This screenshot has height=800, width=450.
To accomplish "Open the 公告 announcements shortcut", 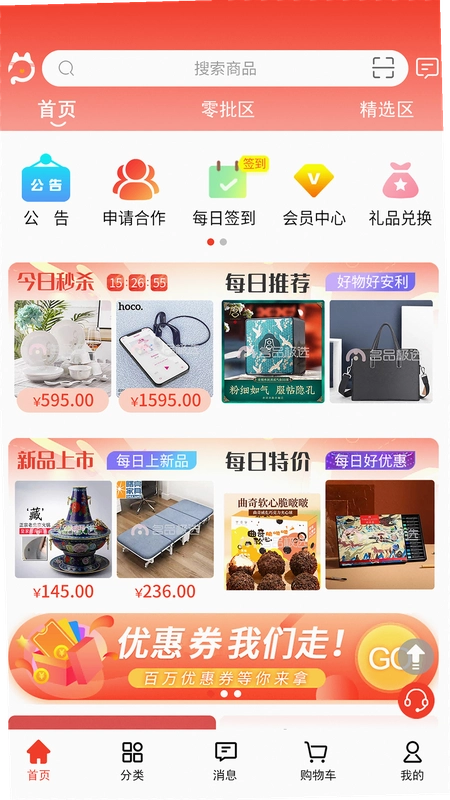I will pos(46,191).
